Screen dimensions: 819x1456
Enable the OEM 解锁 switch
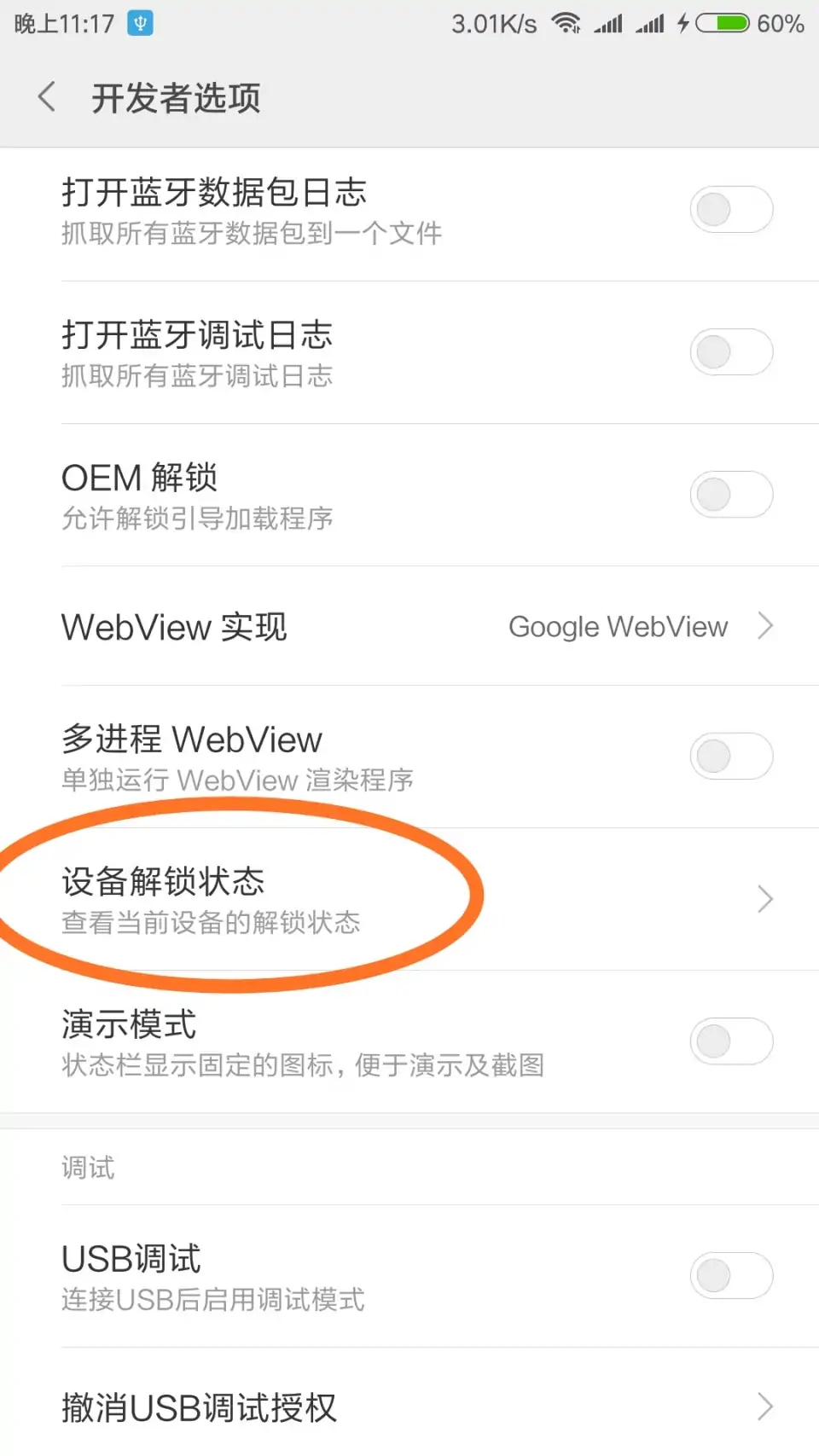pyautogui.click(x=731, y=495)
